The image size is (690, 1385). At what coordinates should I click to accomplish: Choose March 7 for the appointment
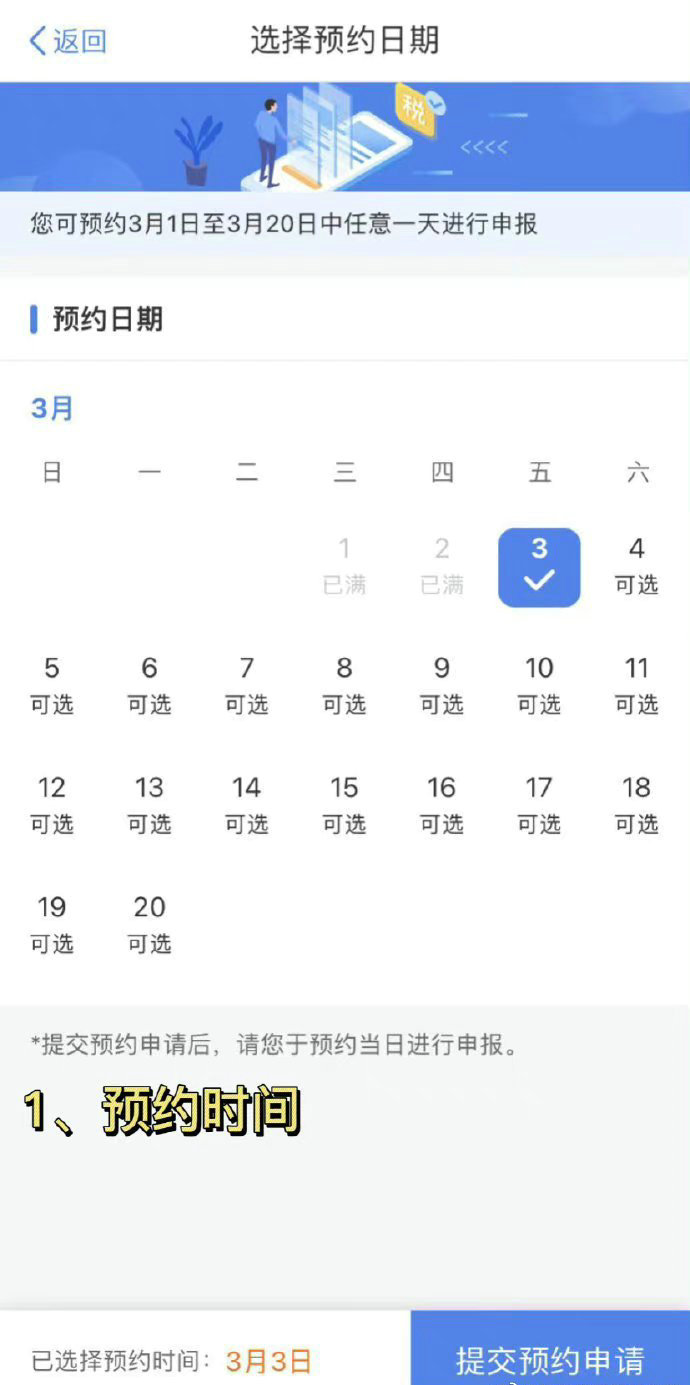coord(247,686)
